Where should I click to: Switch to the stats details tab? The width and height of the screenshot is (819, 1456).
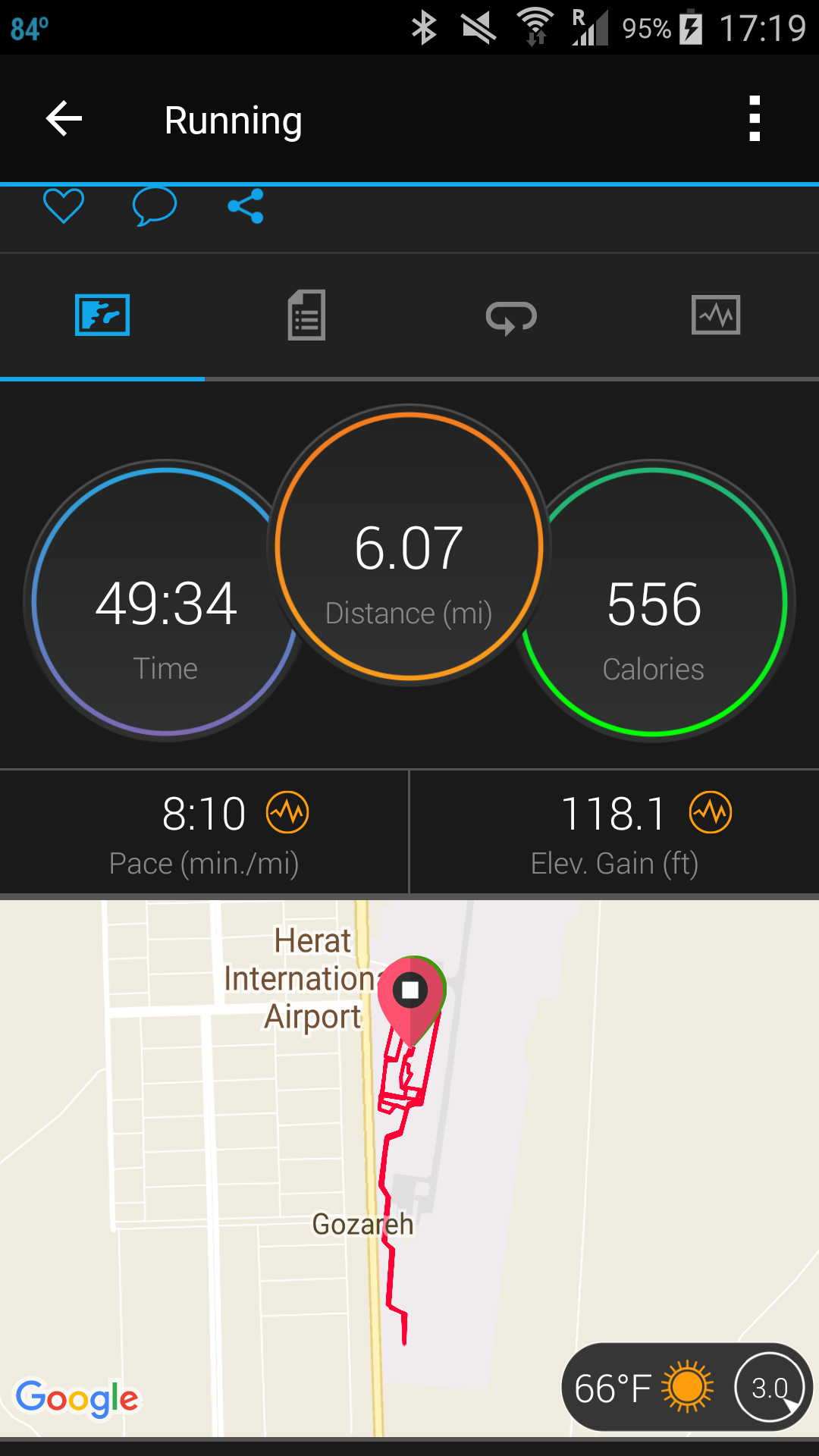(x=306, y=315)
